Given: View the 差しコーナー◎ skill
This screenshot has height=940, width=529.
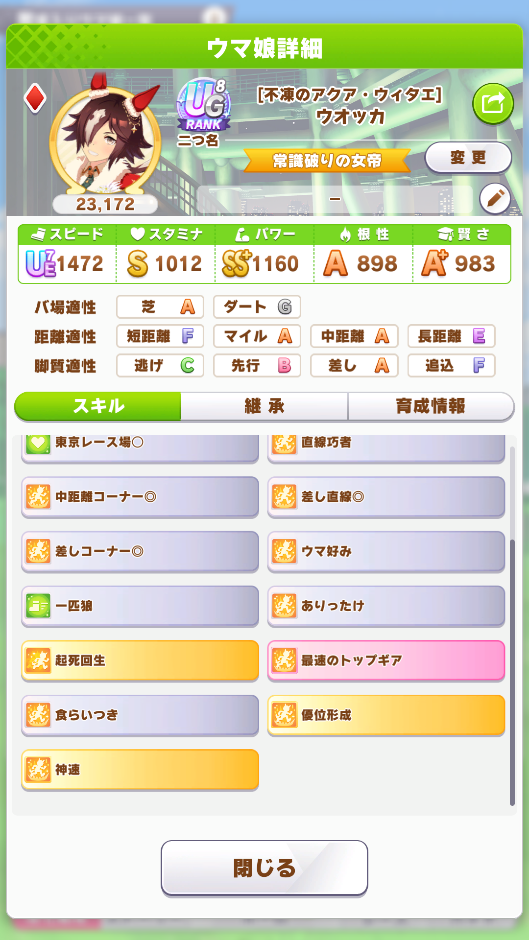Looking at the screenshot, I should pyautogui.click(x=140, y=552).
